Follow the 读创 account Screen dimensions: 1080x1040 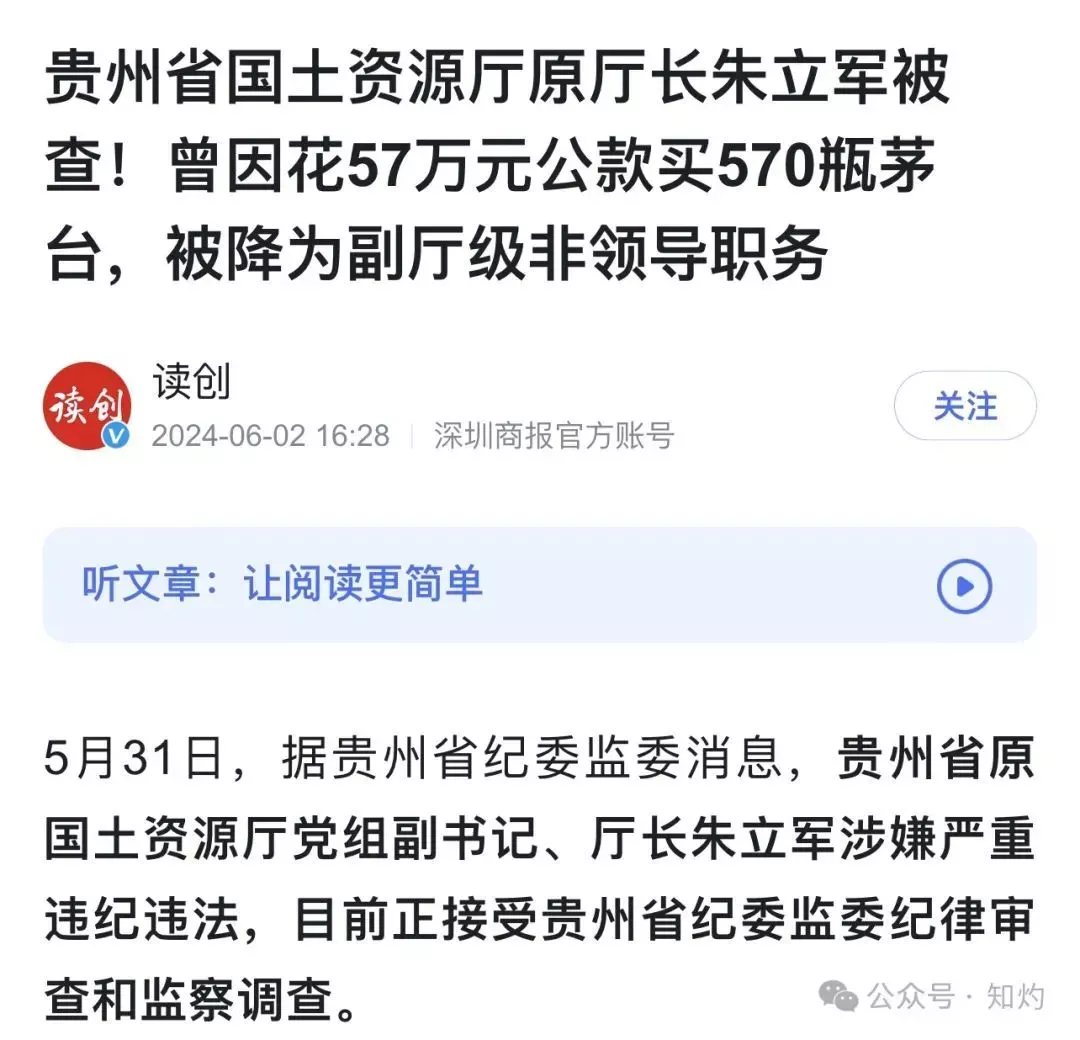(964, 406)
